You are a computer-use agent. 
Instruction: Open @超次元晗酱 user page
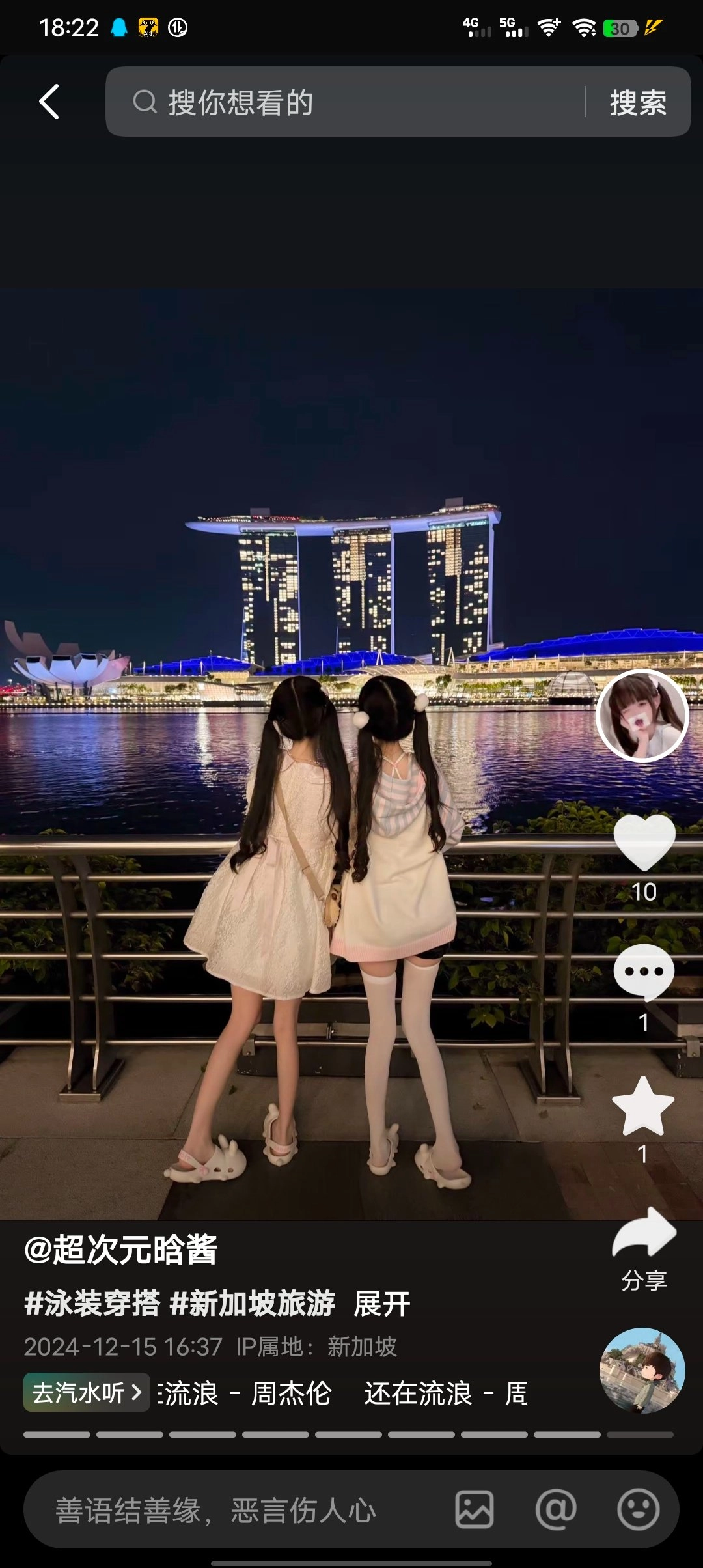click(121, 1250)
